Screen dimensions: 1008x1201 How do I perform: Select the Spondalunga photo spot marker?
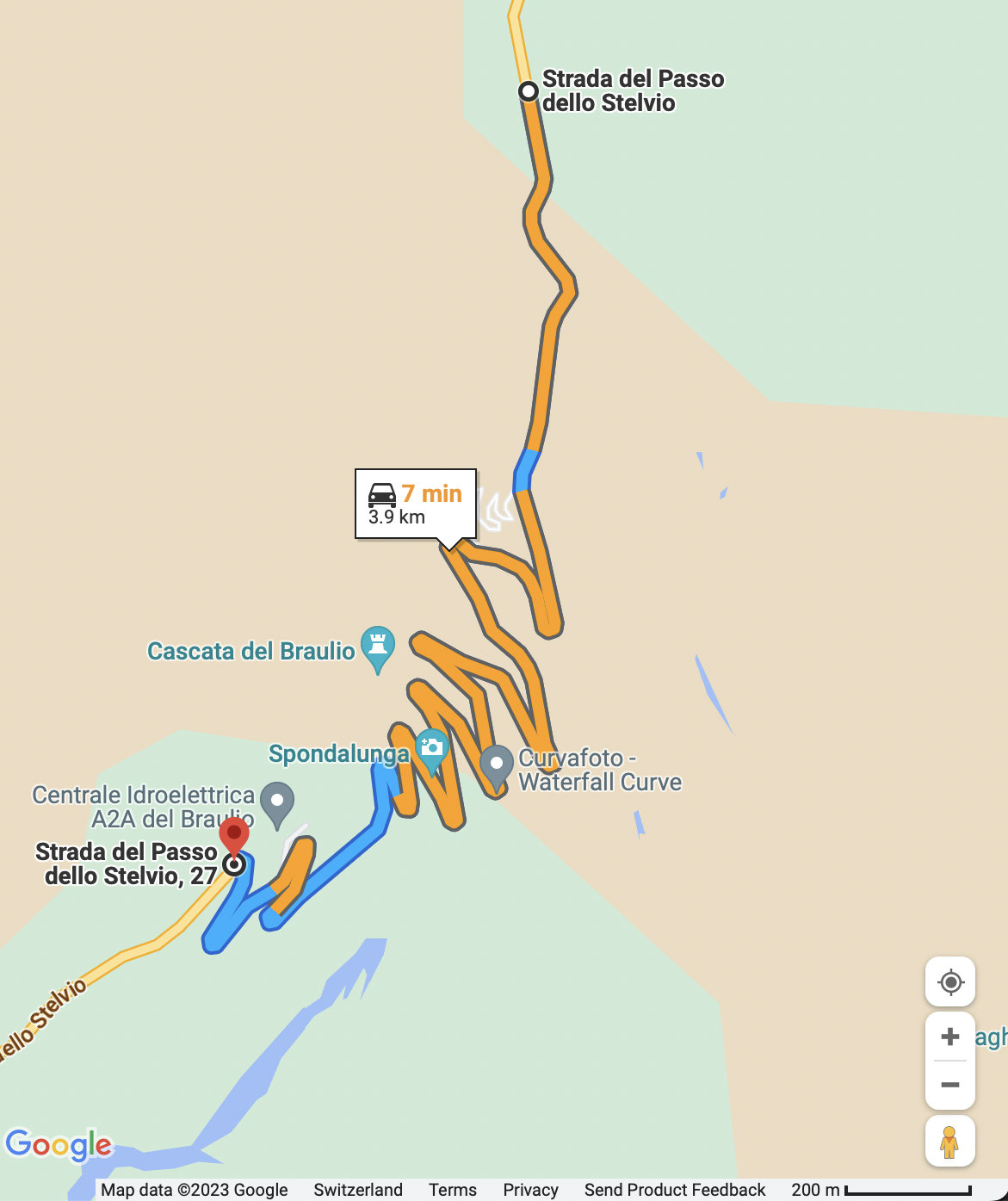(x=431, y=748)
